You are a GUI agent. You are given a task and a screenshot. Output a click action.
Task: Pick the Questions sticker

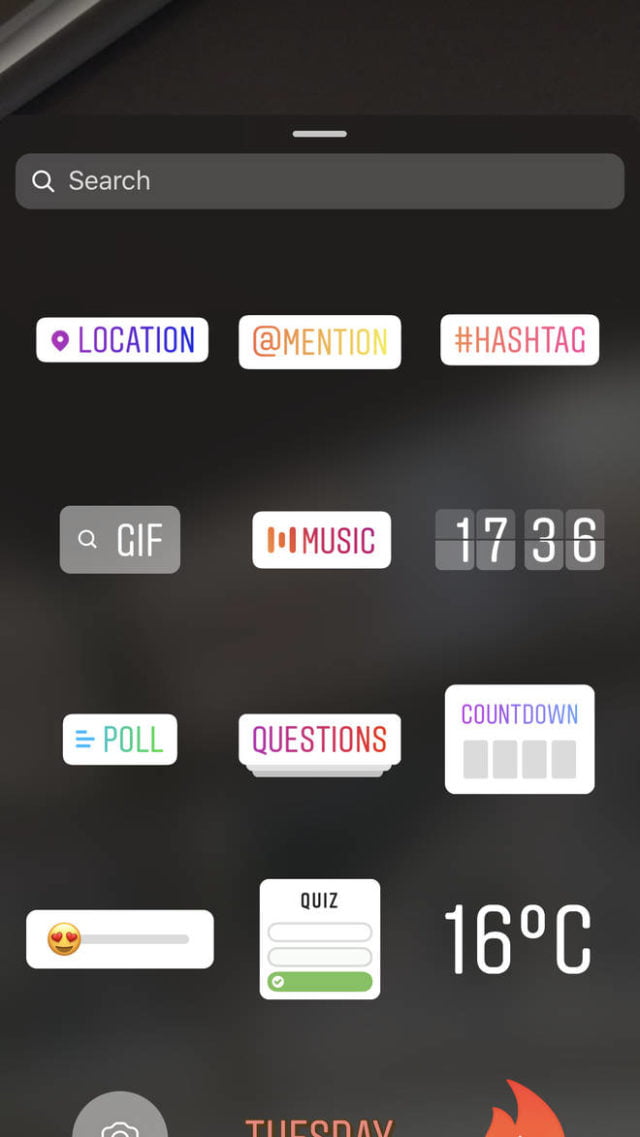pos(320,740)
